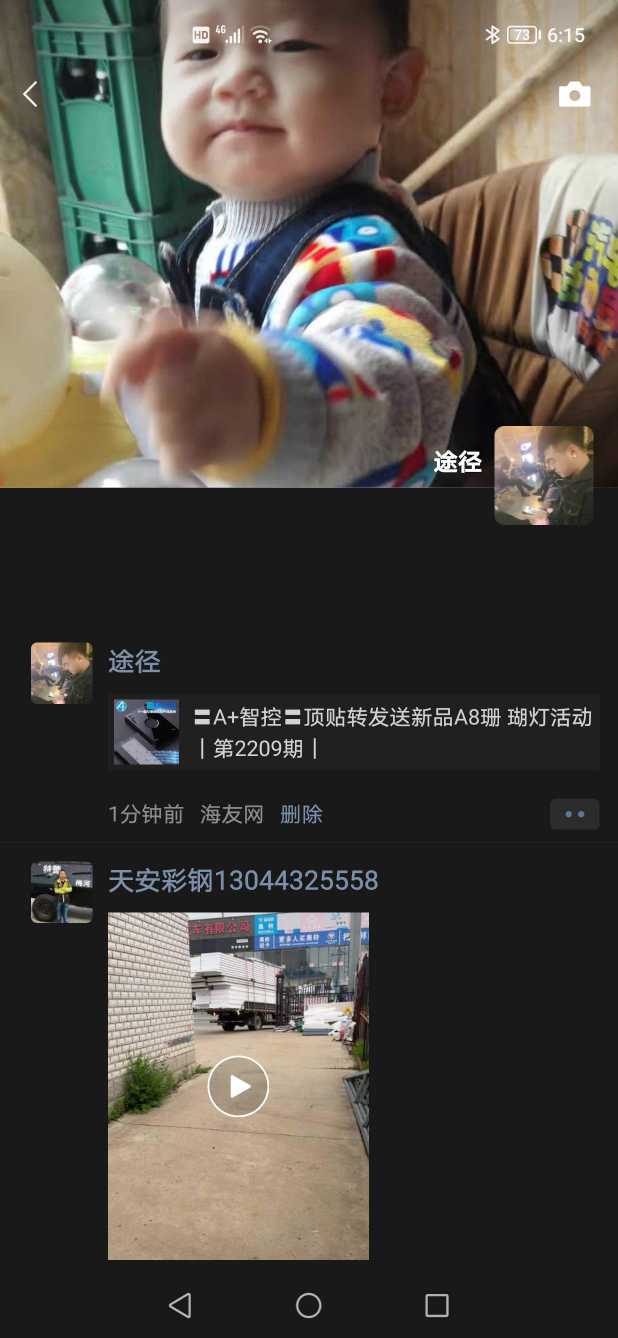Delete the post via 删除
618x1338 pixels.
click(x=301, y=814)
